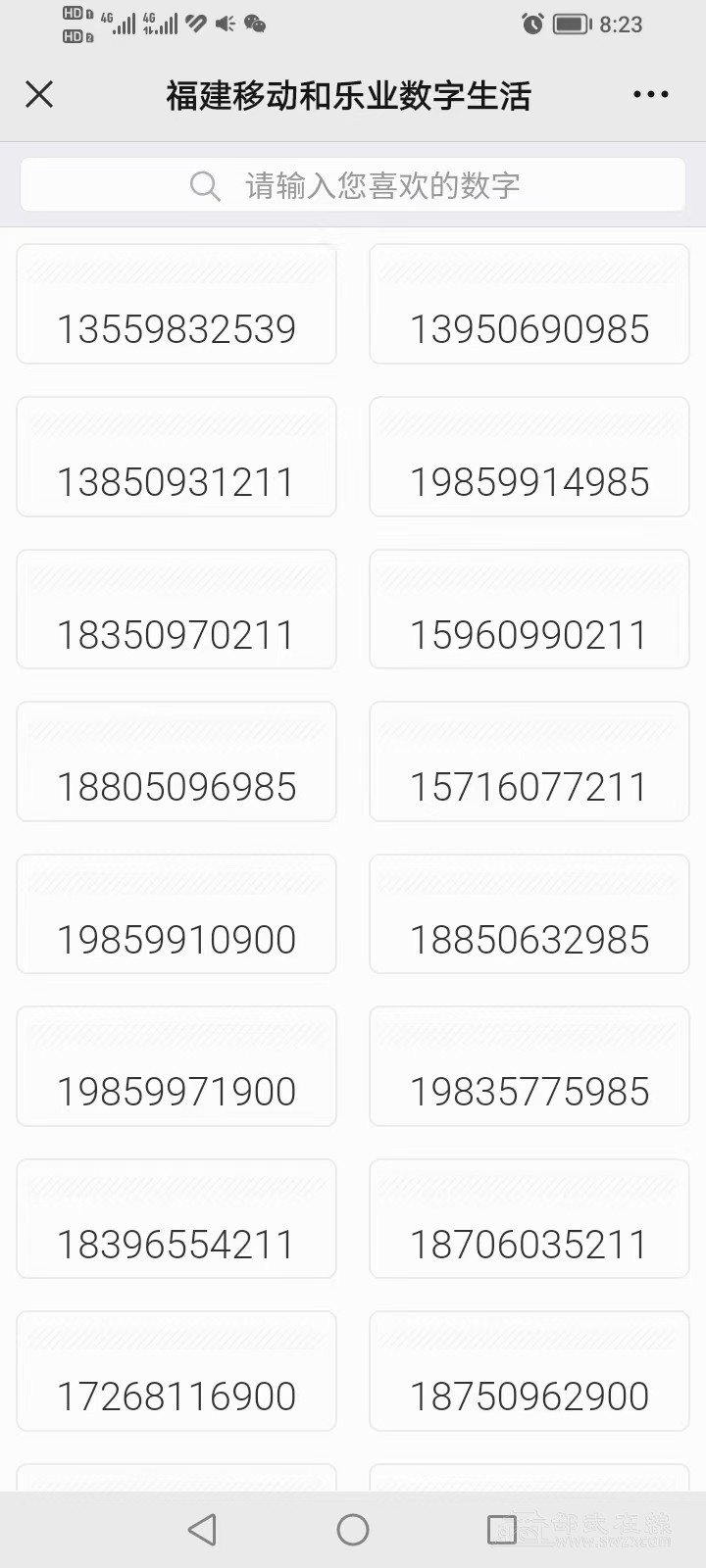This screenshot has width=706, height=1568.
Task: Select number 15716077211
Action: [x=529, y=762]
